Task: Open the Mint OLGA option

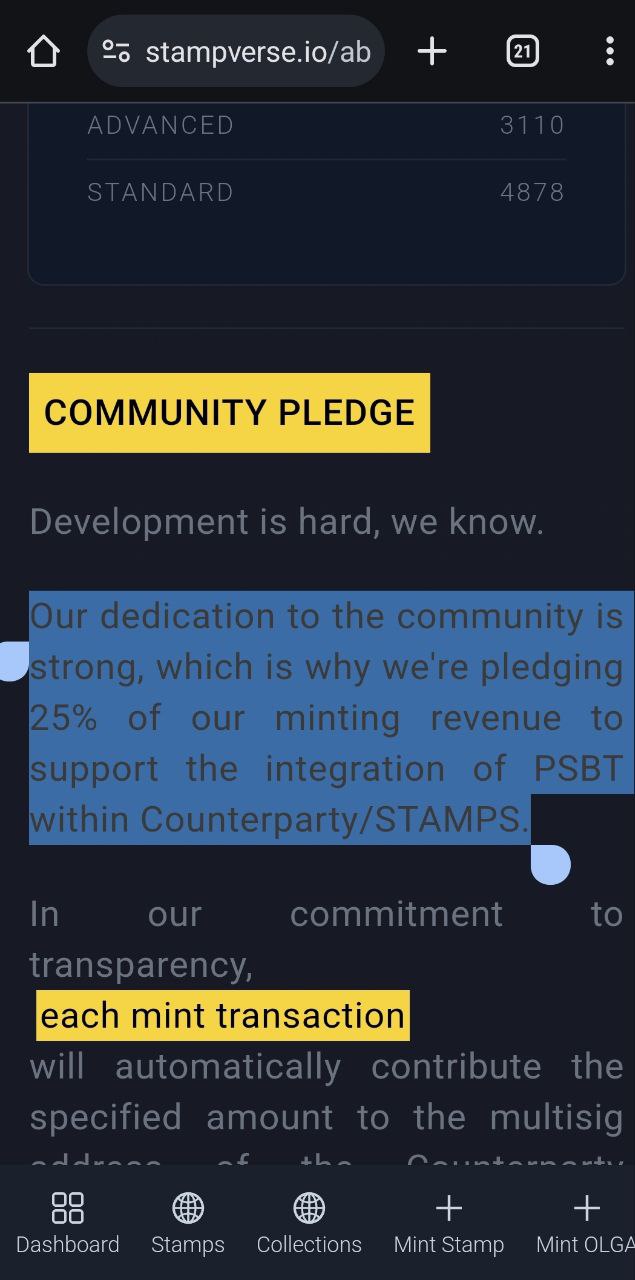Action: [x=585, y=1223]
